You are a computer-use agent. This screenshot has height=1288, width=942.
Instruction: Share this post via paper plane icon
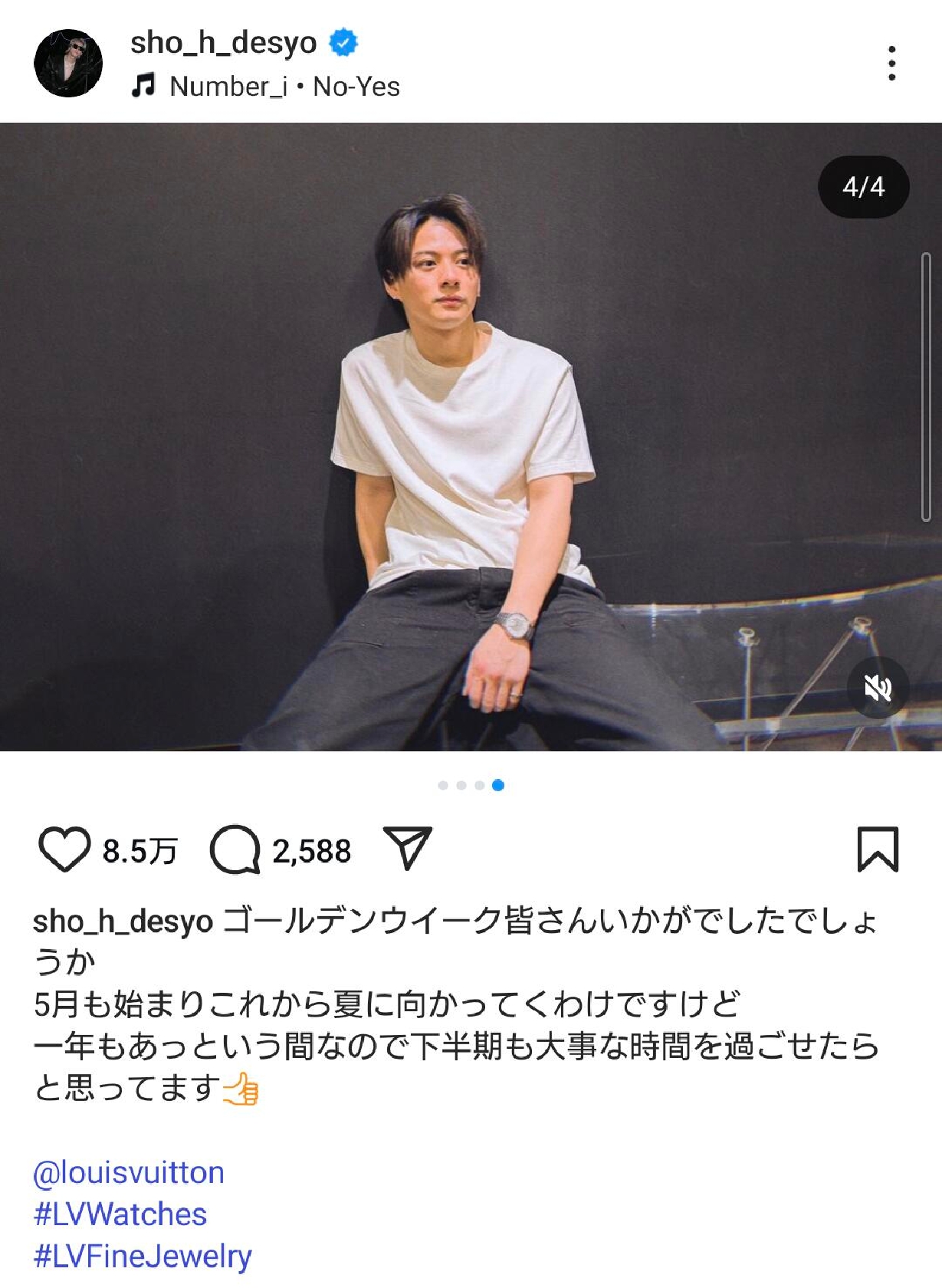point(408,848)
